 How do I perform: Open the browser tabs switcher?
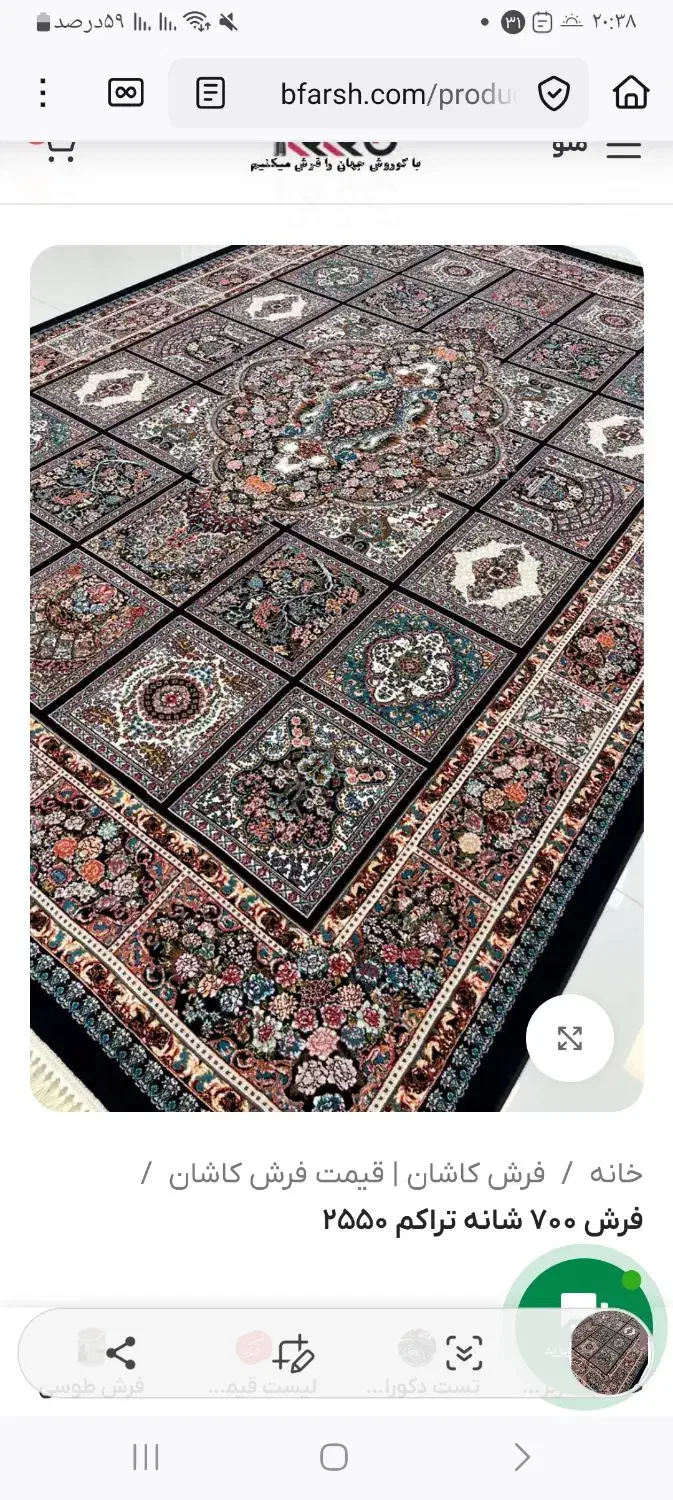click(126, 93)
